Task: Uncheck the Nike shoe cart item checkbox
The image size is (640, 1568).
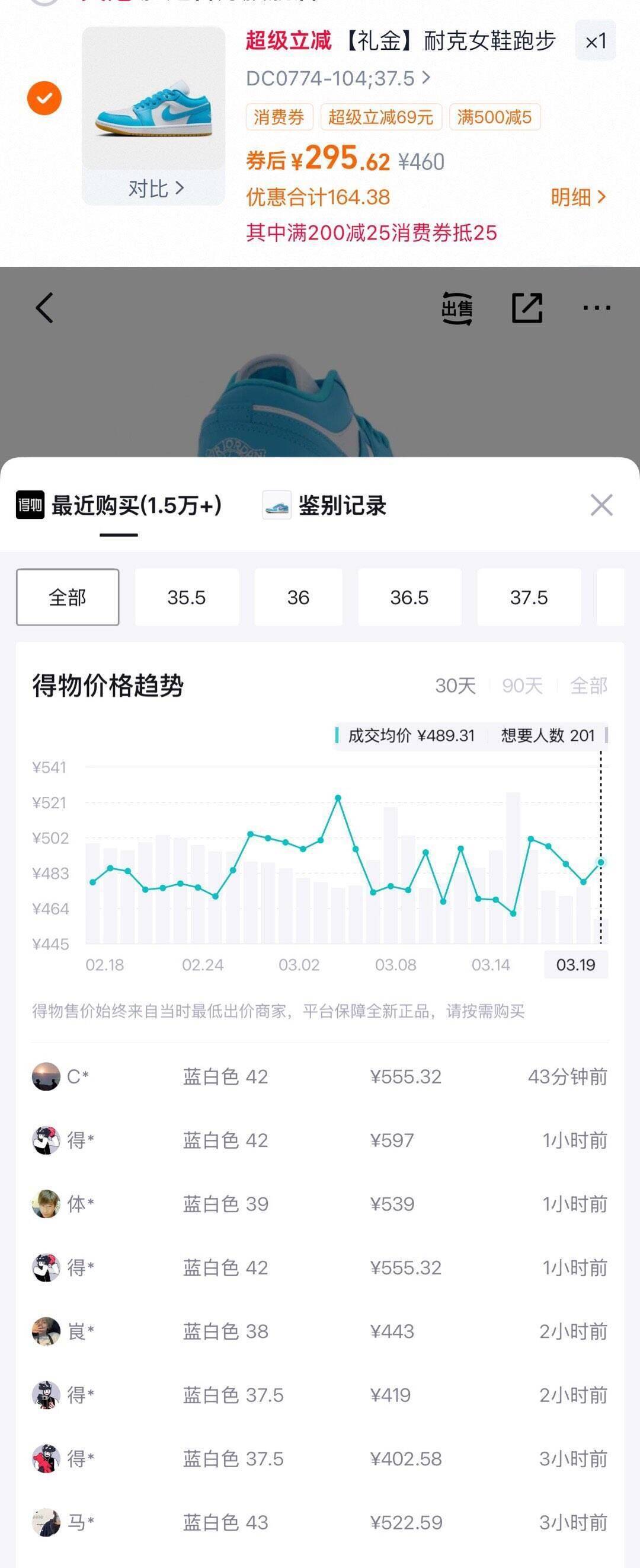Action: pos(44,98)
